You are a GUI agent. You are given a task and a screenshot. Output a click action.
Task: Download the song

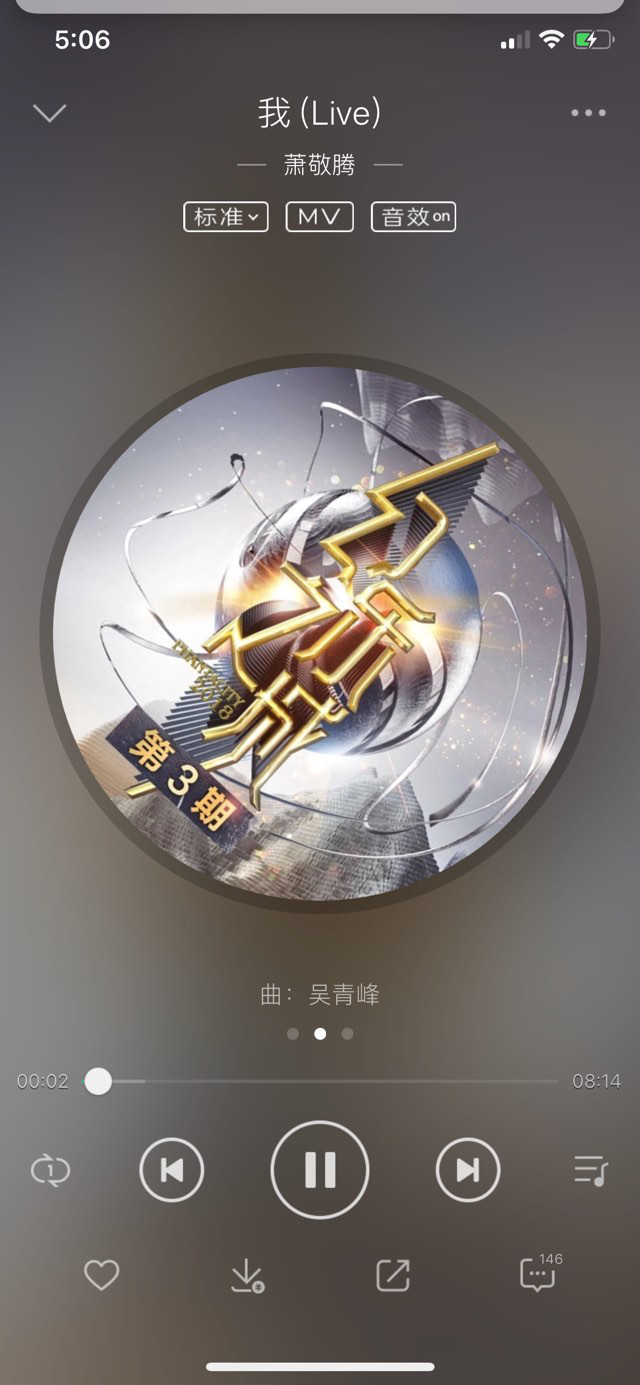click(246, 1275)
